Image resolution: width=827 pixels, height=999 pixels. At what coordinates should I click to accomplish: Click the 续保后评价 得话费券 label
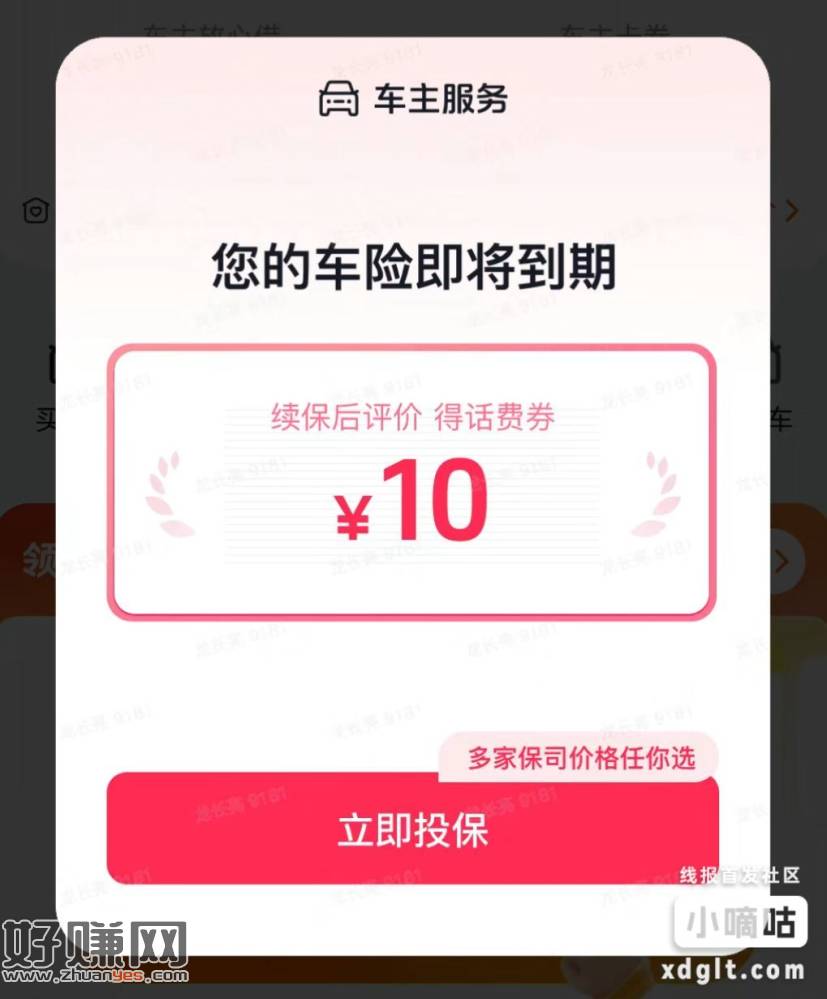tap(413, 419)
